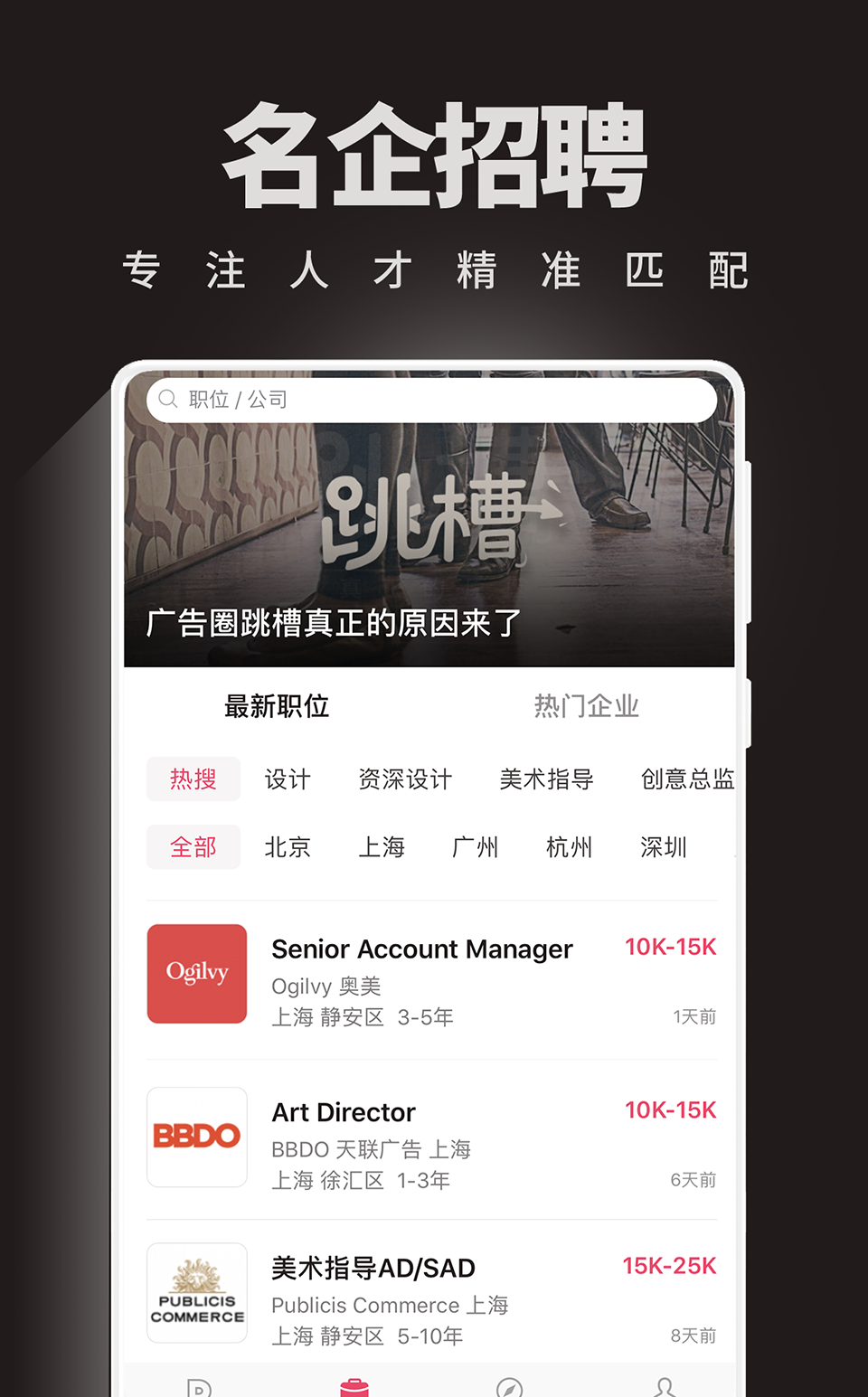Open the Ogilvy company logo icon
The height and width of the screenshot is (1397, 868).
click(x=196, y=974)
